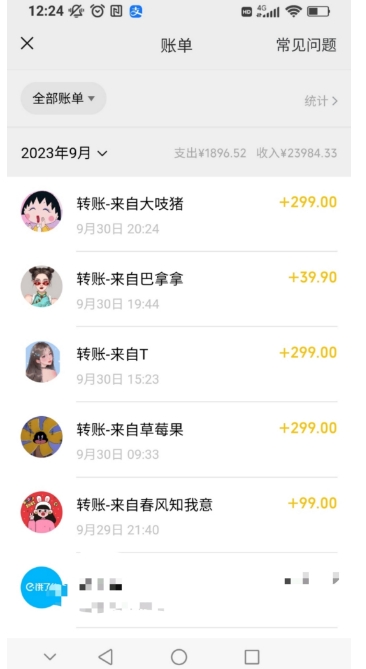Open the 转账-来自T record
366x669 pixels.
click(179, 364)
